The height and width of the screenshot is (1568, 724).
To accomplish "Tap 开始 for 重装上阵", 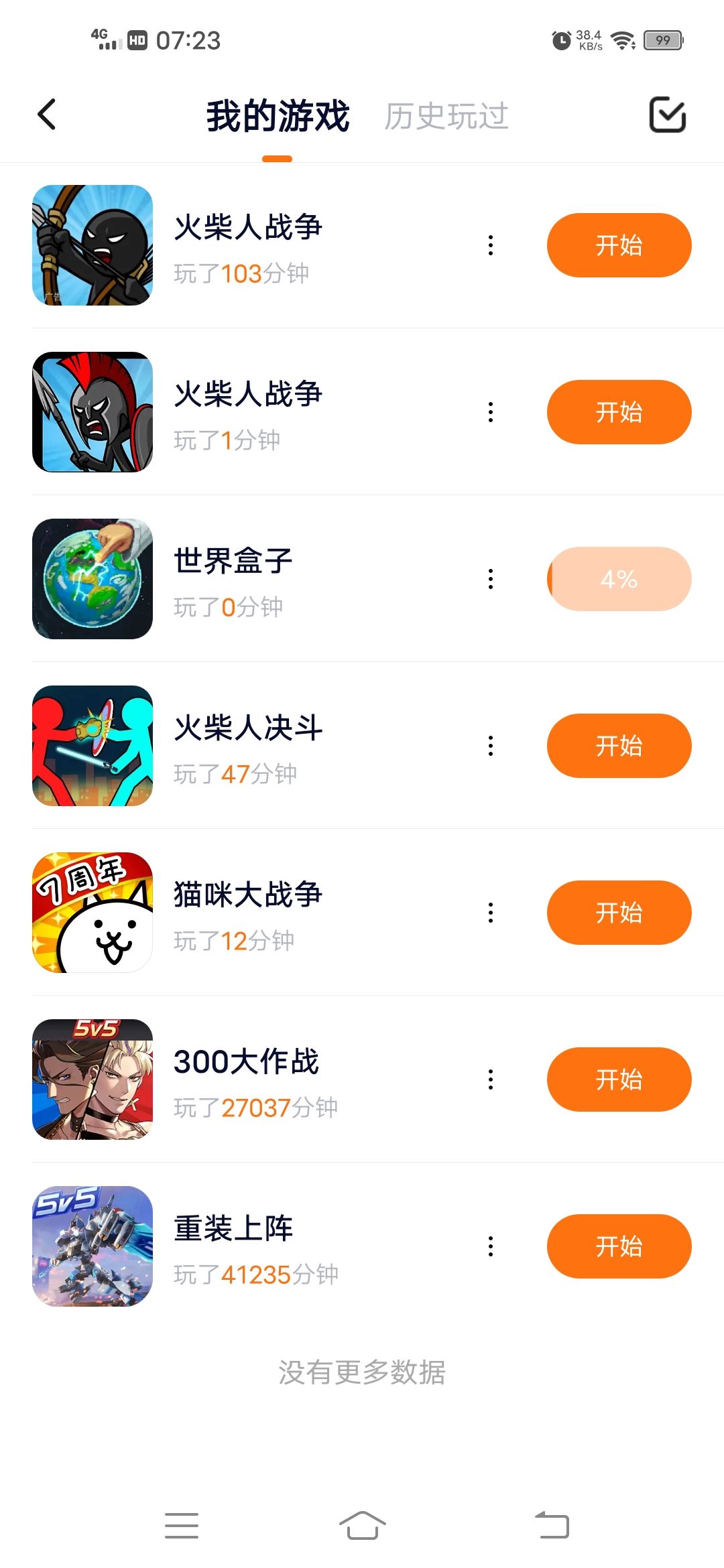I will [619, 1246].
